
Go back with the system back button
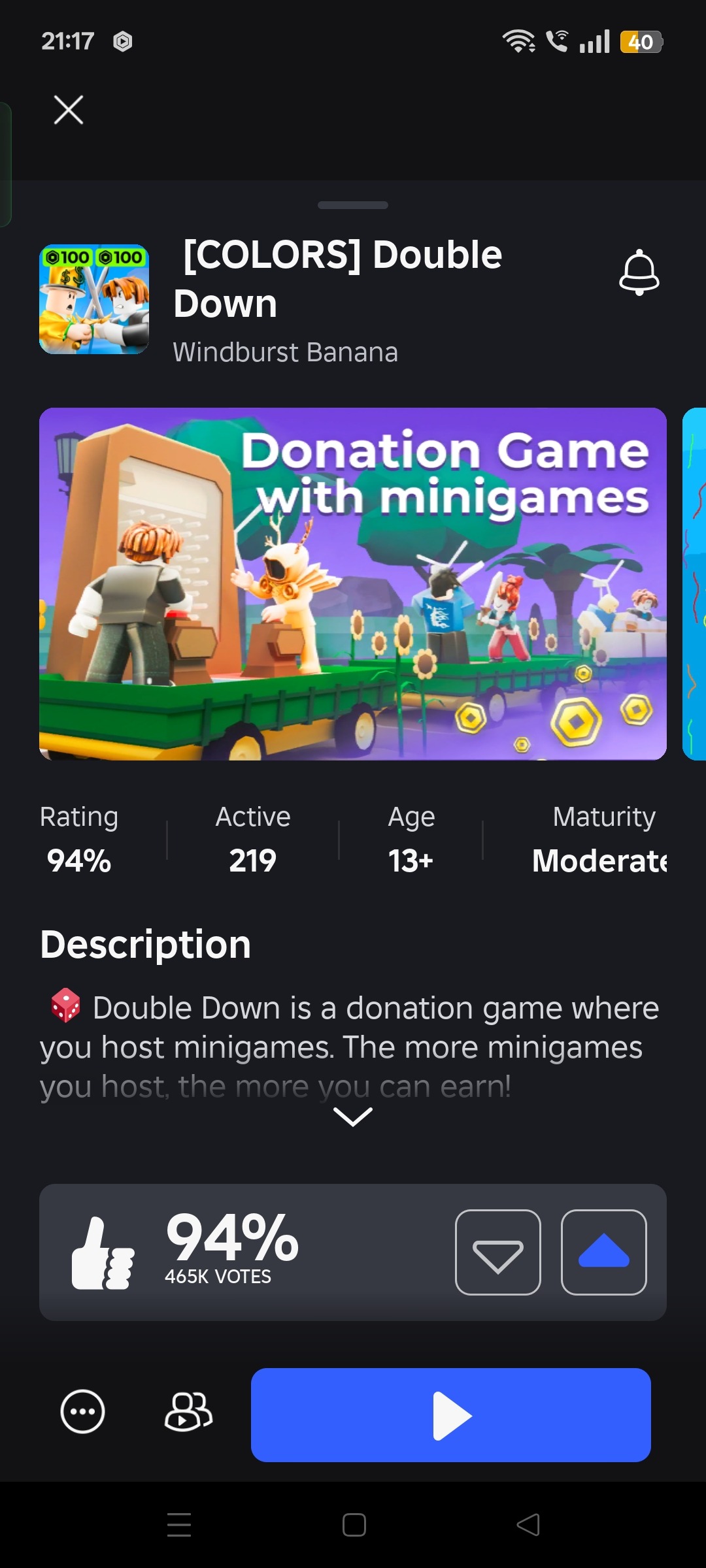tap(528, 1525)
